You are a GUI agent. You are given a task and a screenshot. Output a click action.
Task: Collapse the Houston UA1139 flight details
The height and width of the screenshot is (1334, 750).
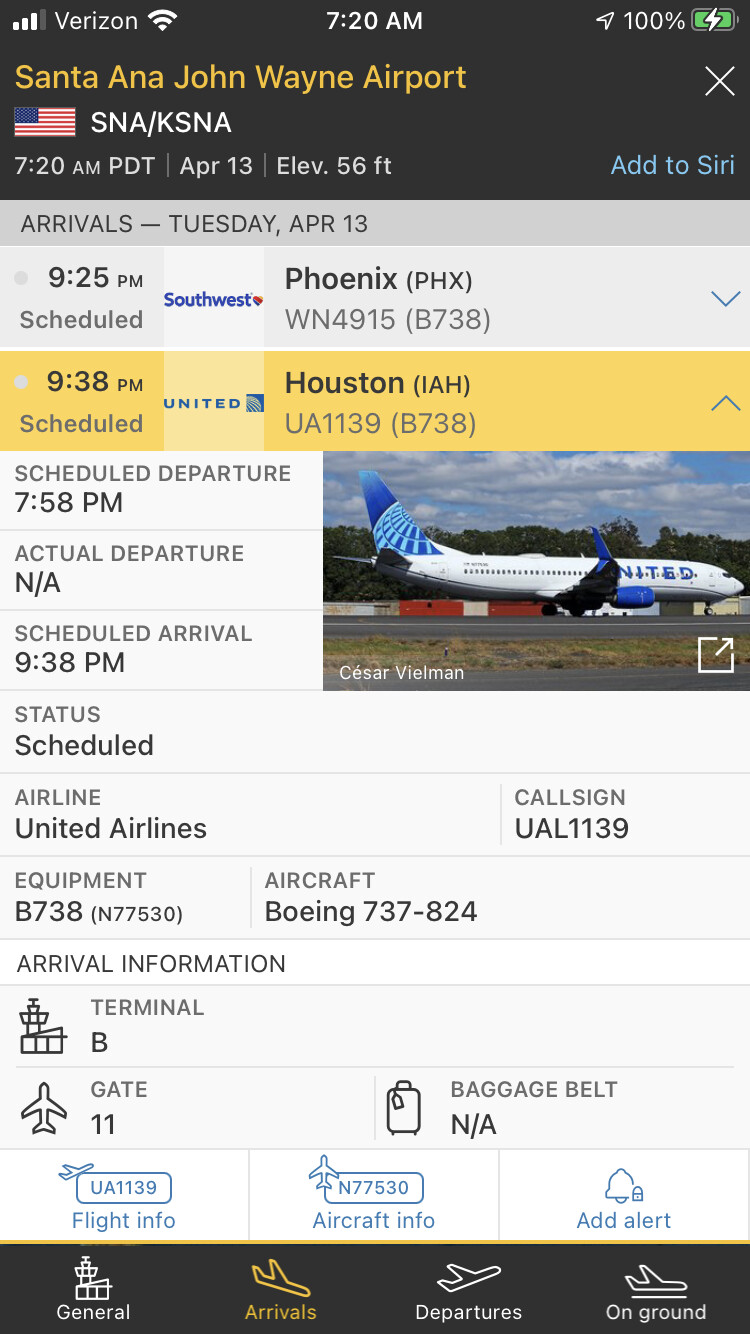[724, 403]
